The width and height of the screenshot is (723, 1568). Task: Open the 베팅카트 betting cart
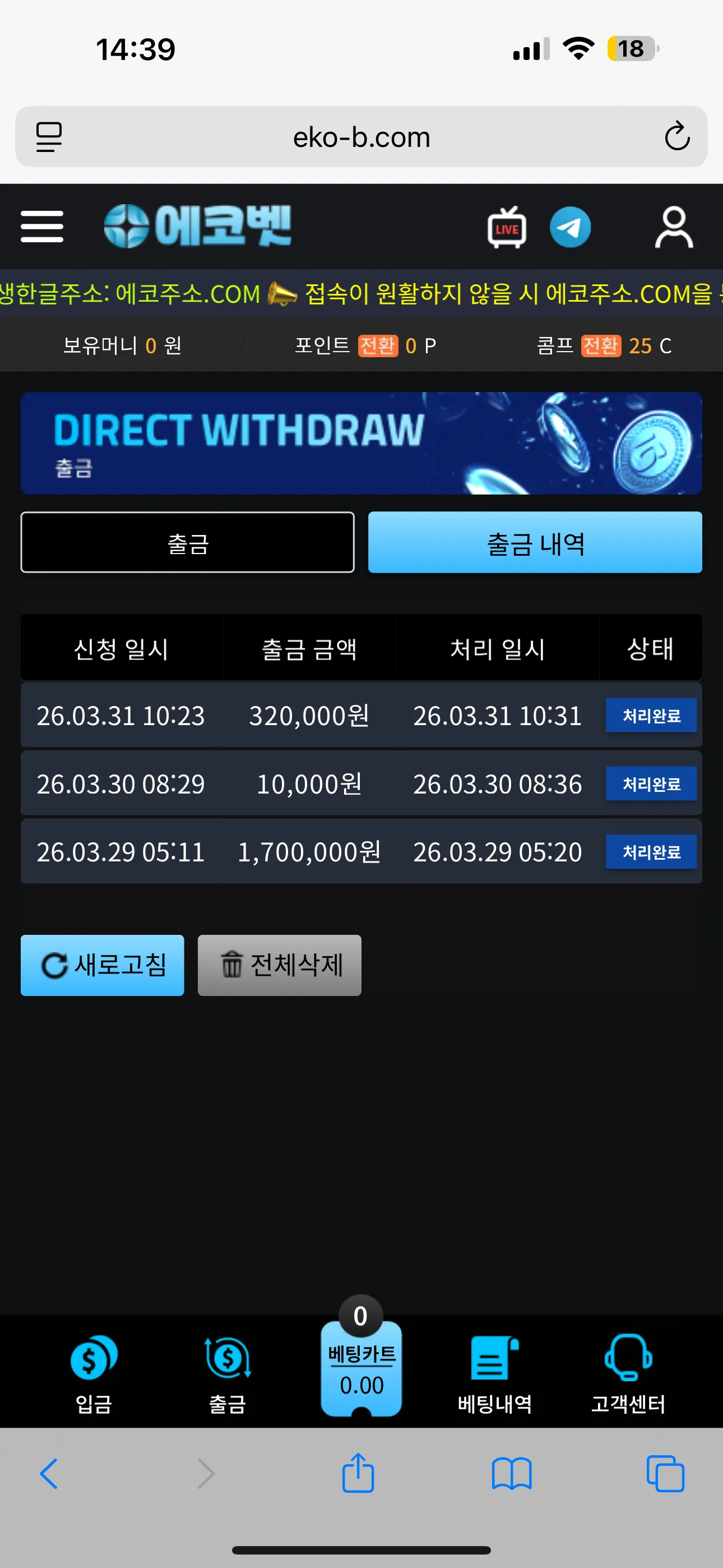coord(361,1368)
